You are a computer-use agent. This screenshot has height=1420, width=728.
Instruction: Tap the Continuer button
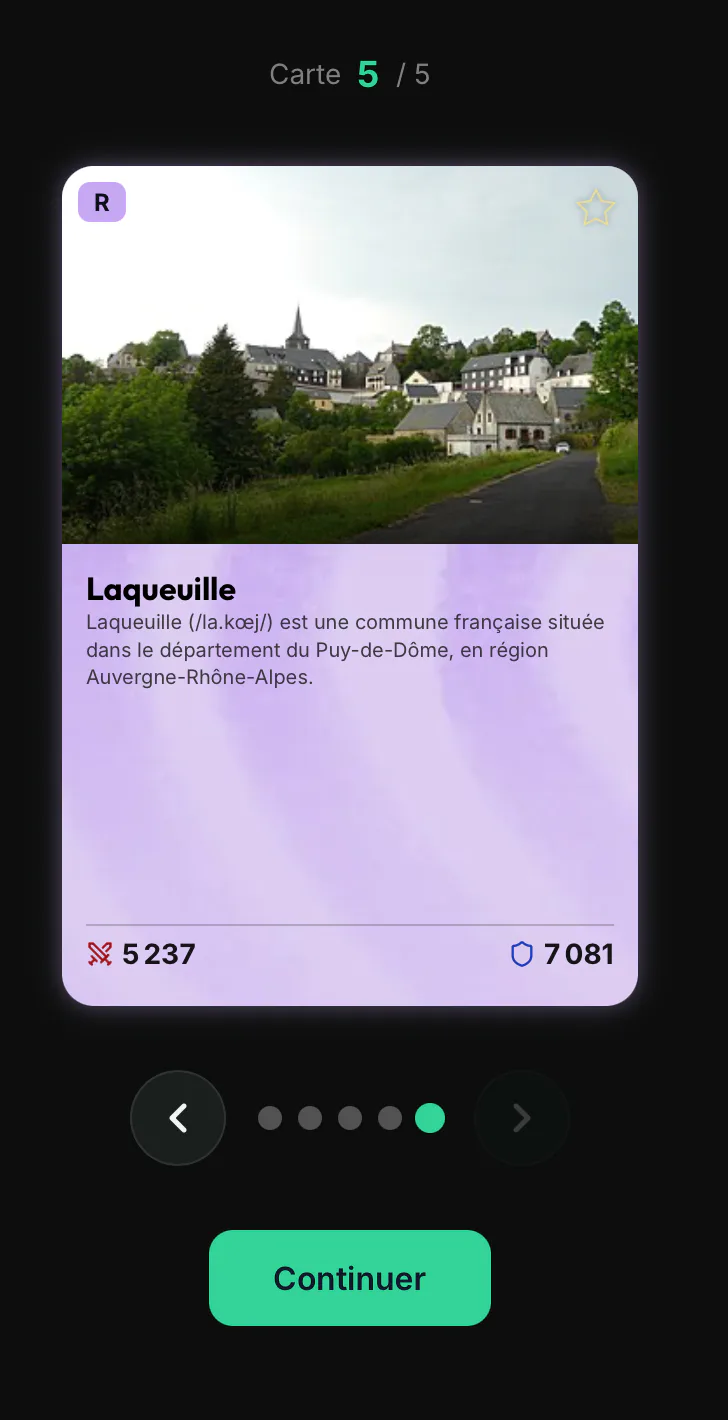[x=350, y=1278]
